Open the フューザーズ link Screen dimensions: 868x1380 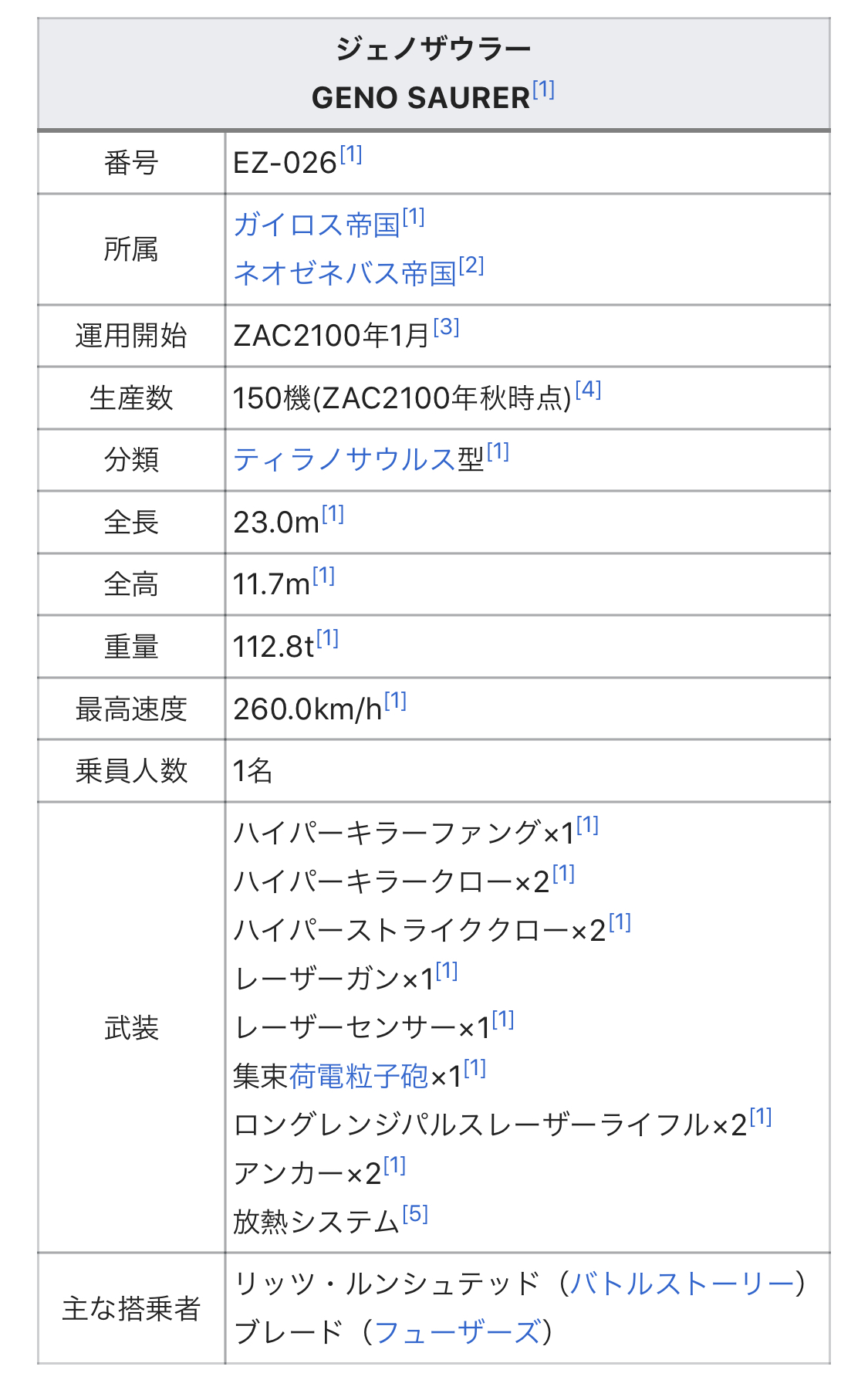(457, 1332)
